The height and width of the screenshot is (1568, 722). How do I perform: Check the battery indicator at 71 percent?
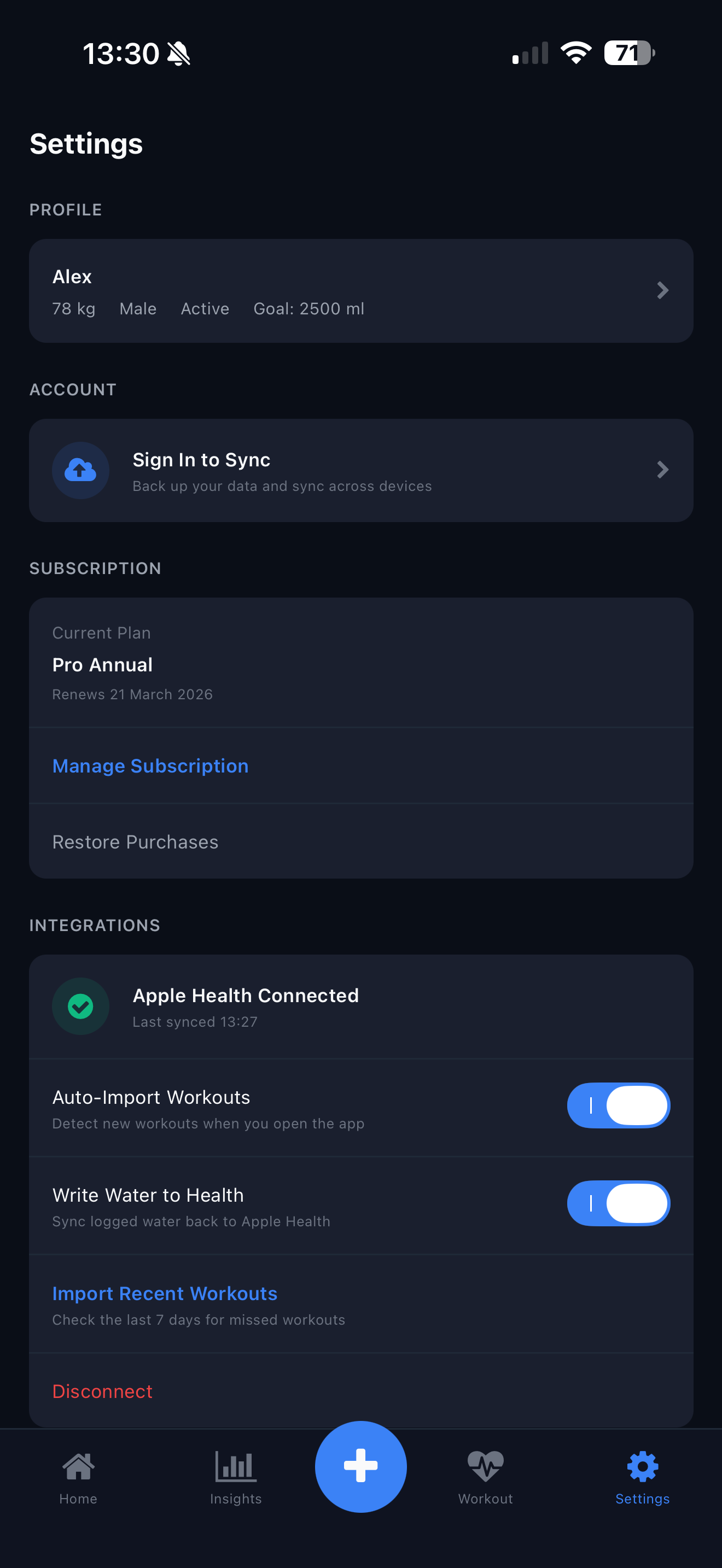pos(627,53)
